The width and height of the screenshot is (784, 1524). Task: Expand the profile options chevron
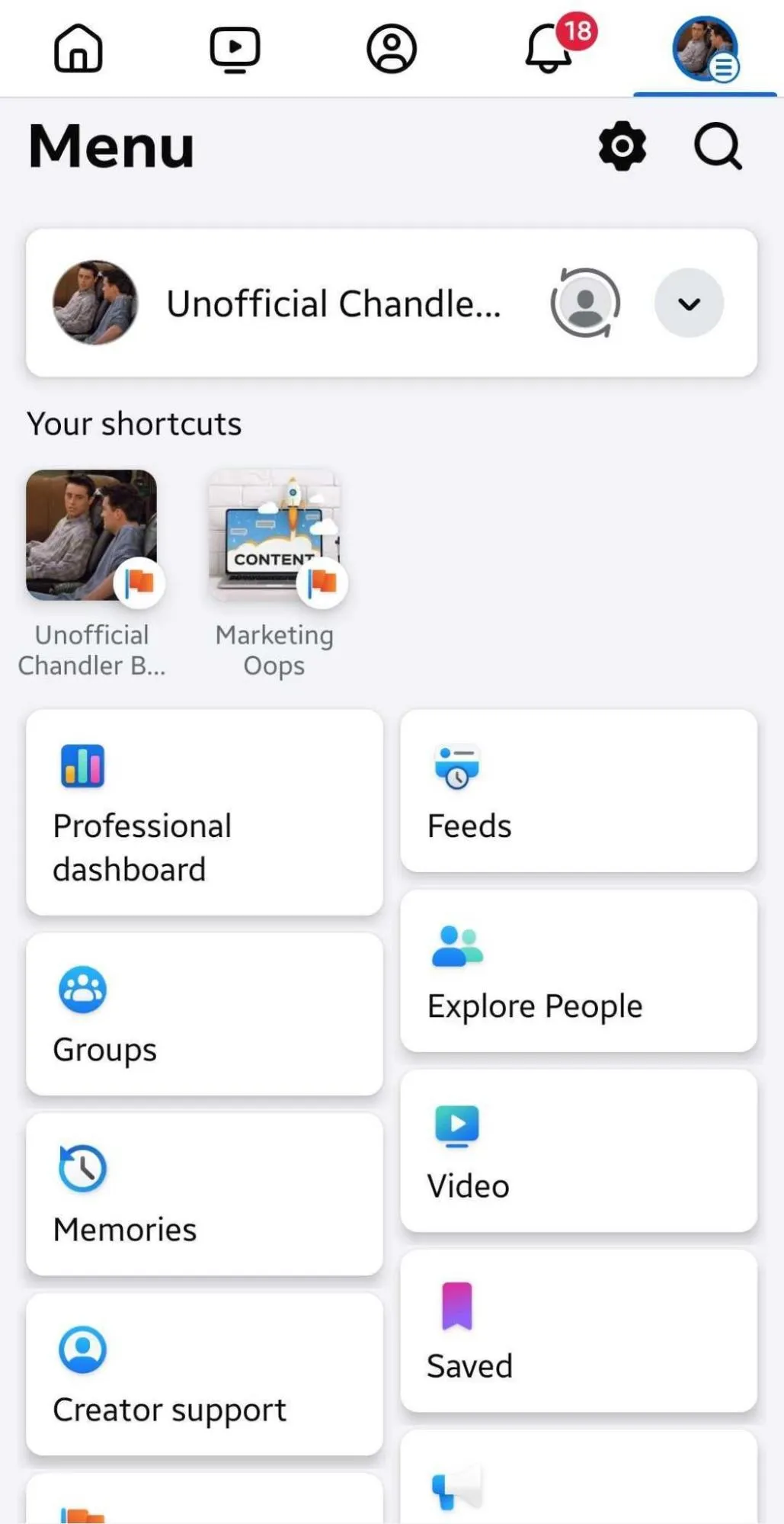point(688,303)
